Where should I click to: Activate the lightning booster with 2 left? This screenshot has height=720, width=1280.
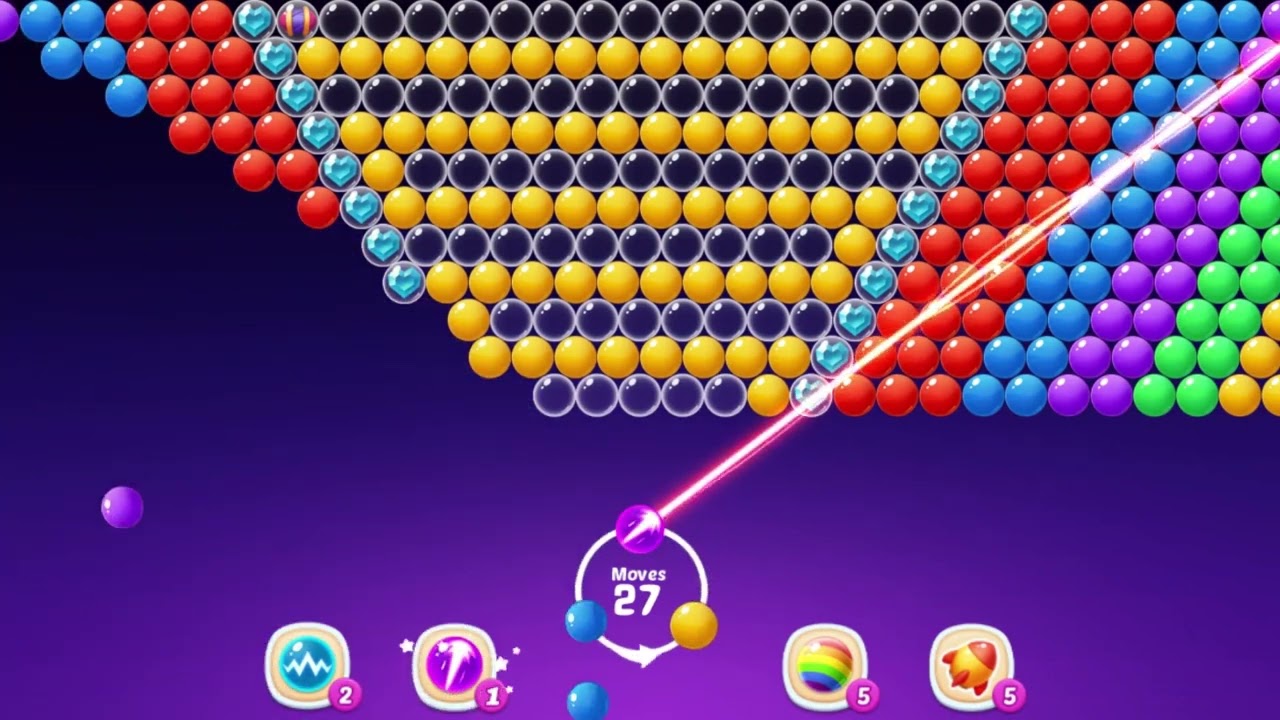tap(308, 665)
